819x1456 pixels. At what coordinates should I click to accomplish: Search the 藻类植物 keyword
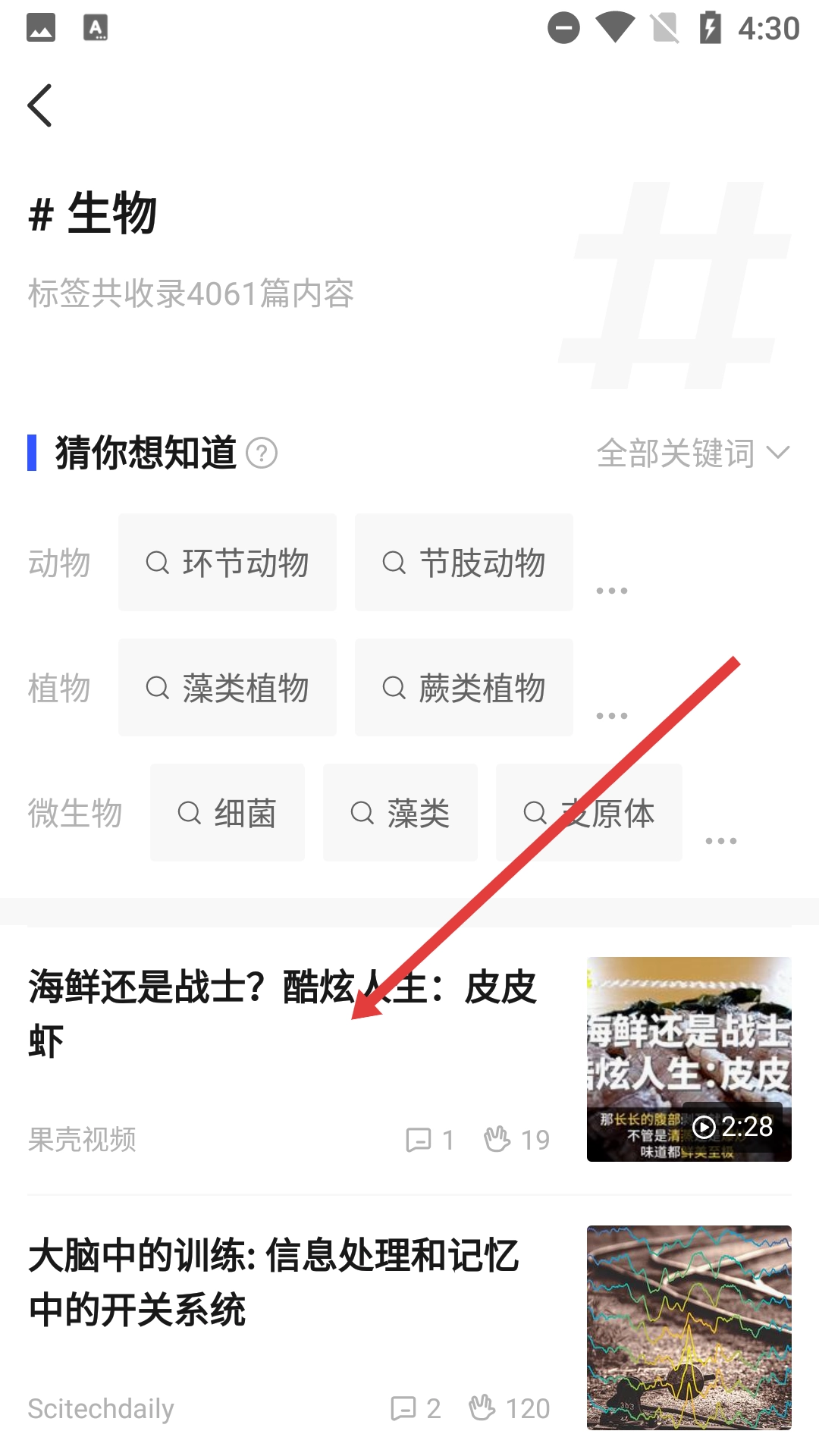[227, 688]
